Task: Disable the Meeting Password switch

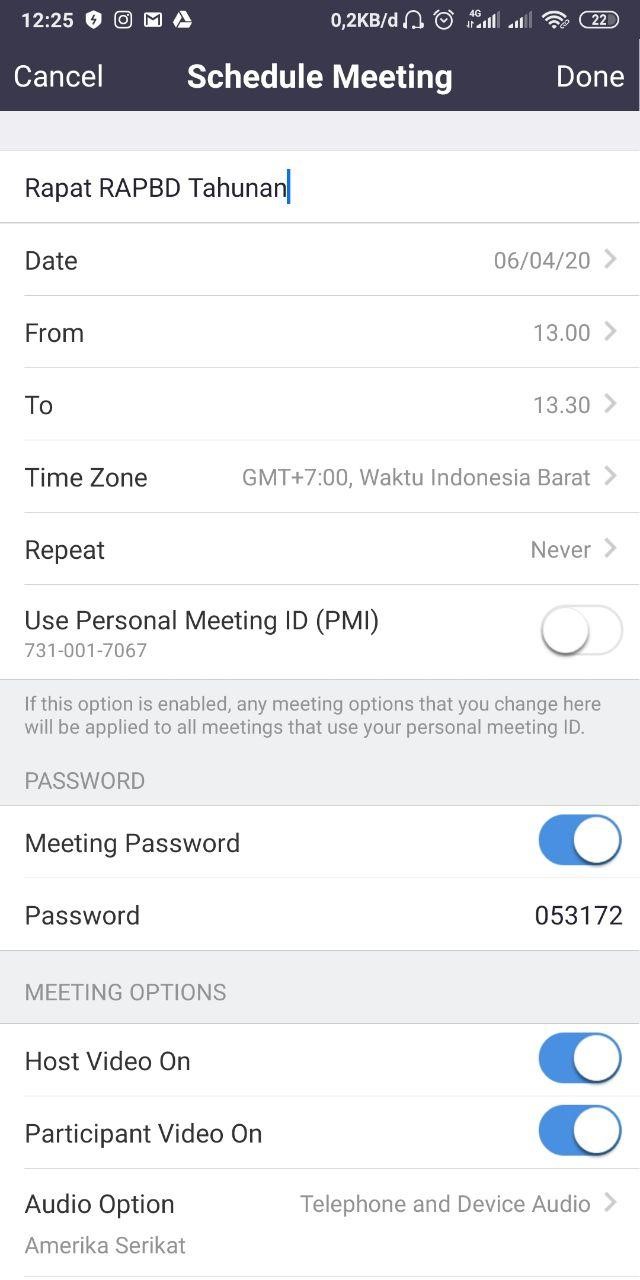Action: (x=580, y=842)
